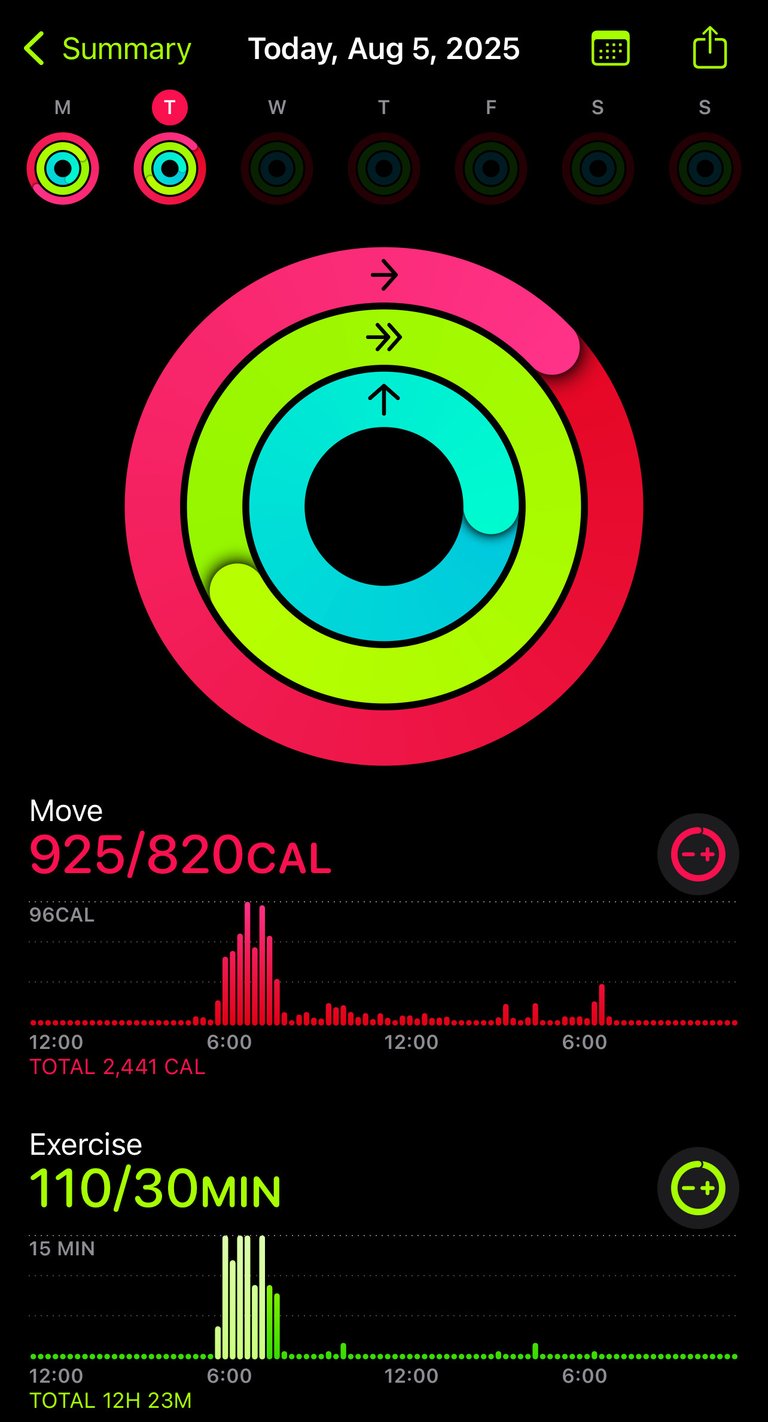
Task: Adjust the Exercise goal
Action: [x=698, y=1188]
